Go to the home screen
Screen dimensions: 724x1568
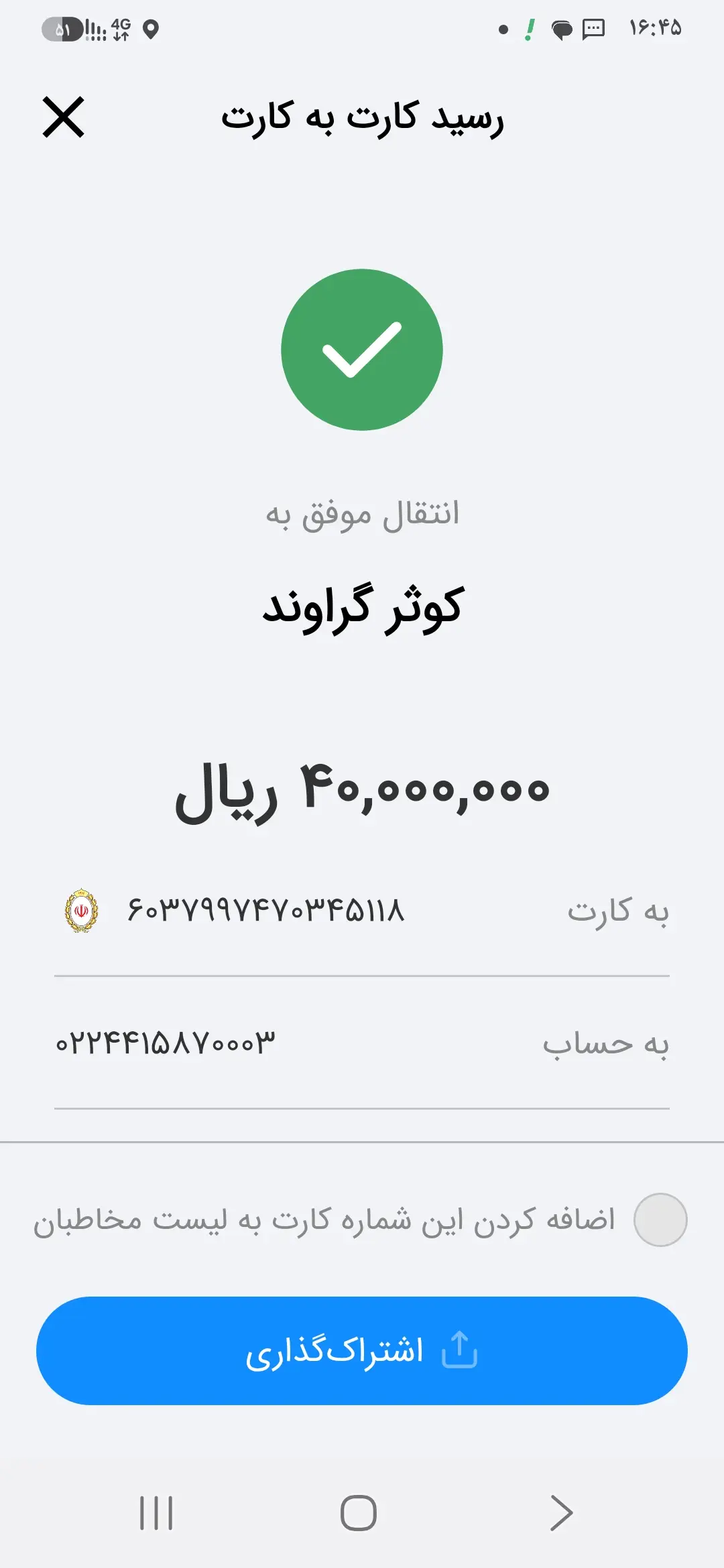[359, 1513]
